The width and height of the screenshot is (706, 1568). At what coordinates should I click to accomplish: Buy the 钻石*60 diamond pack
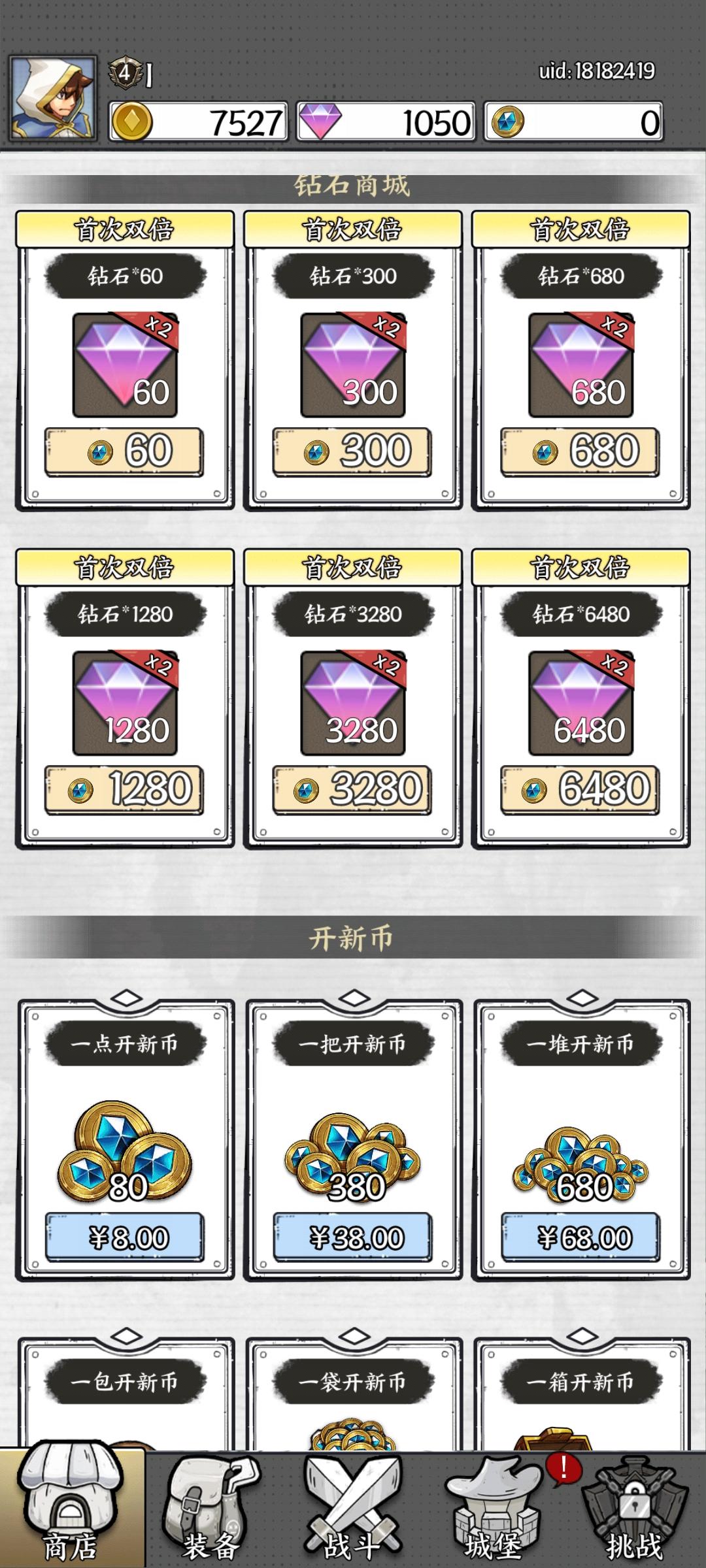click(x=123, y=449)
